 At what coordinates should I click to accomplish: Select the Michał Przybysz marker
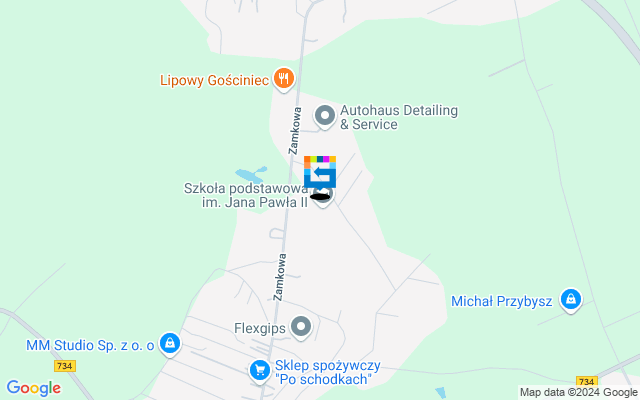tap(571, 300)
